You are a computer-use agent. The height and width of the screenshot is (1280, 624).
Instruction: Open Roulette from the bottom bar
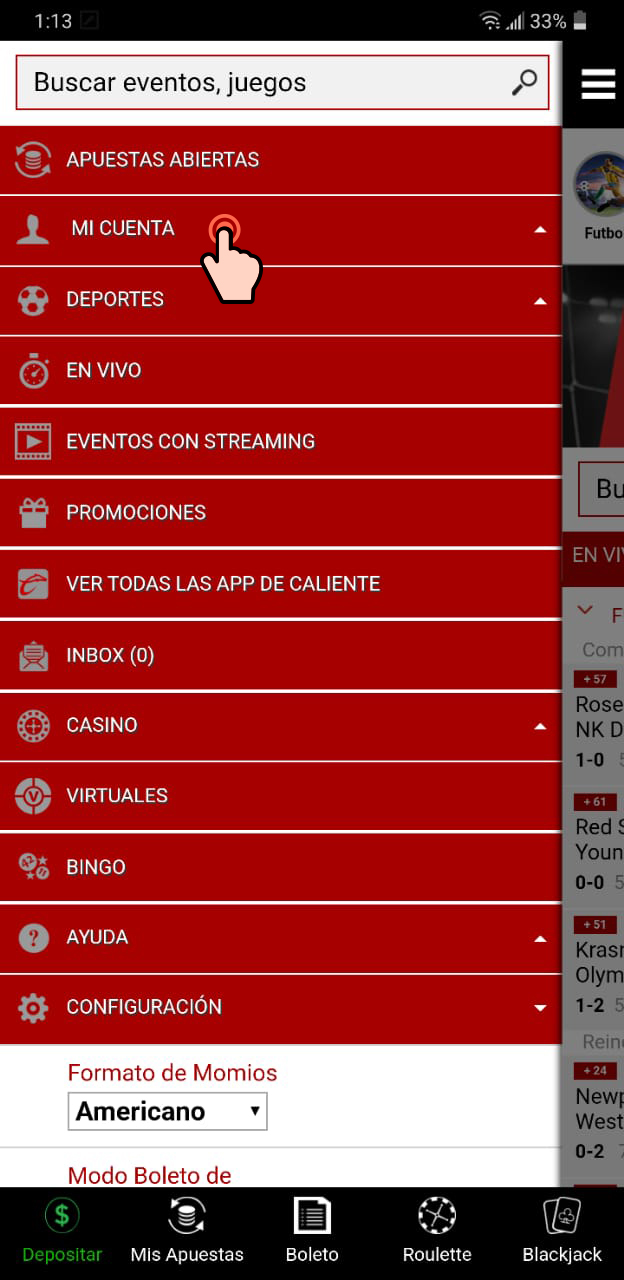[437, 1231]
